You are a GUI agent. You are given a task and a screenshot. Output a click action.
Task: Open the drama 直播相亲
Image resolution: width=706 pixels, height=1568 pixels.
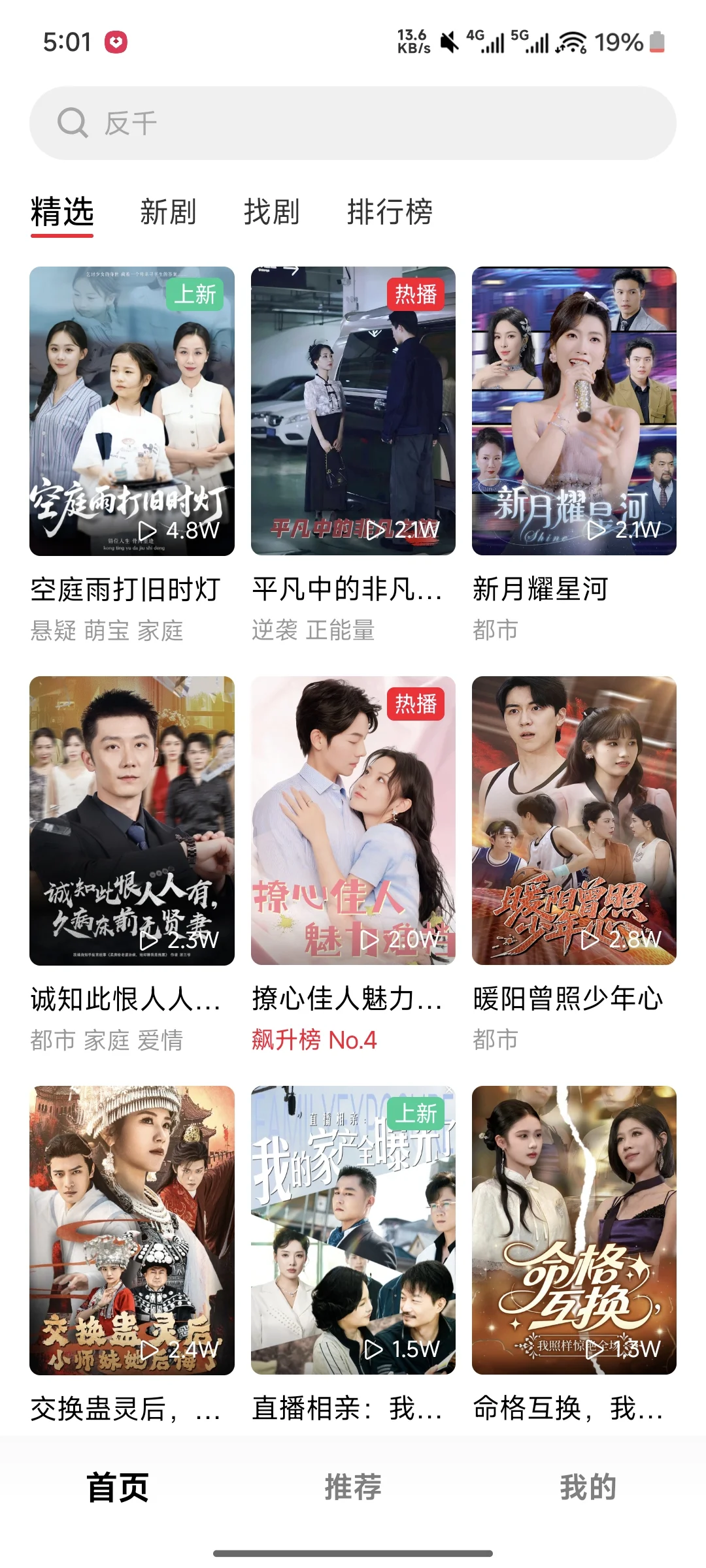click(353, 1230)
